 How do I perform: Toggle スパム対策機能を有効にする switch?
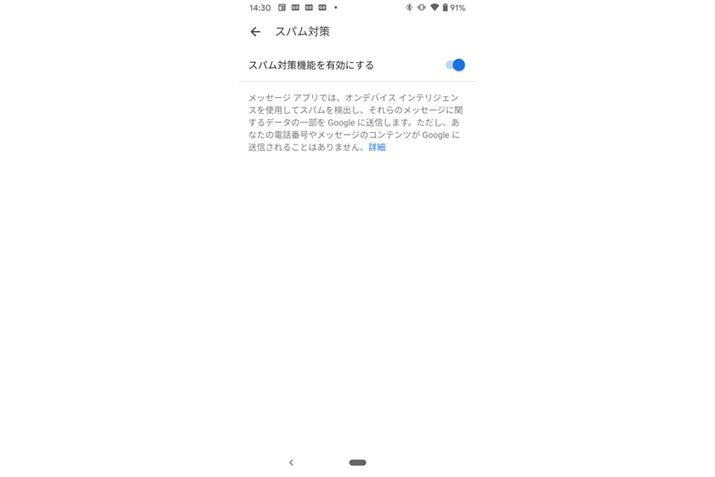(x=455, y=65)
